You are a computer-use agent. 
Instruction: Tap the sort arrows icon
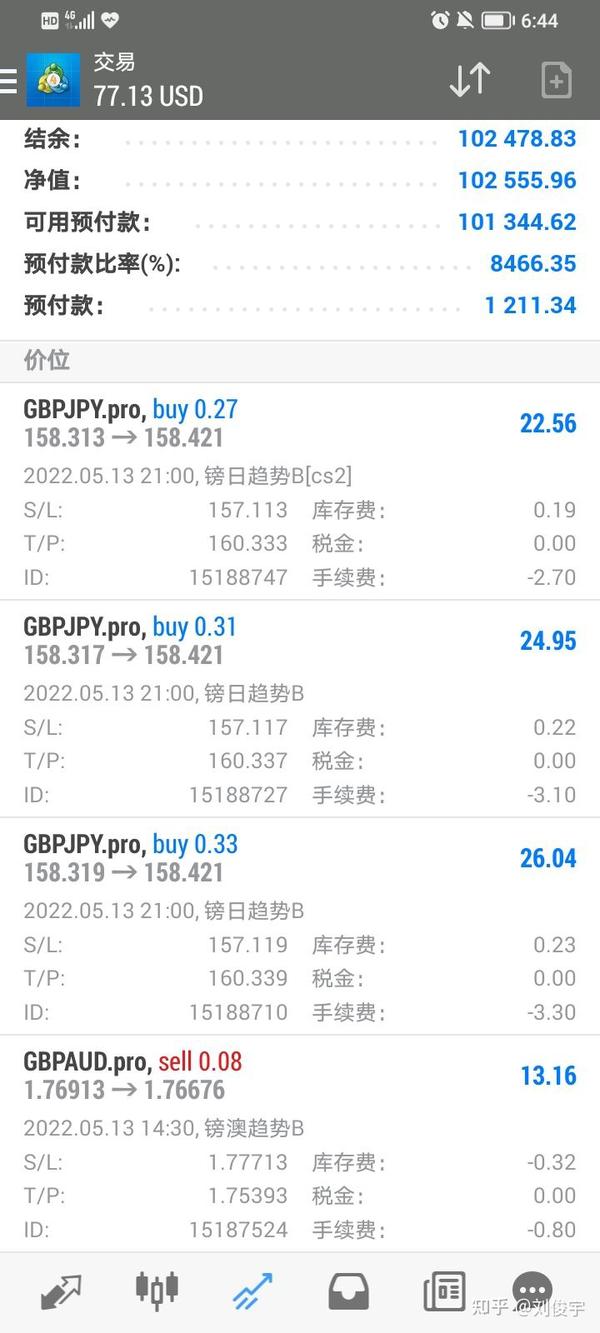(x=470, y=80)
